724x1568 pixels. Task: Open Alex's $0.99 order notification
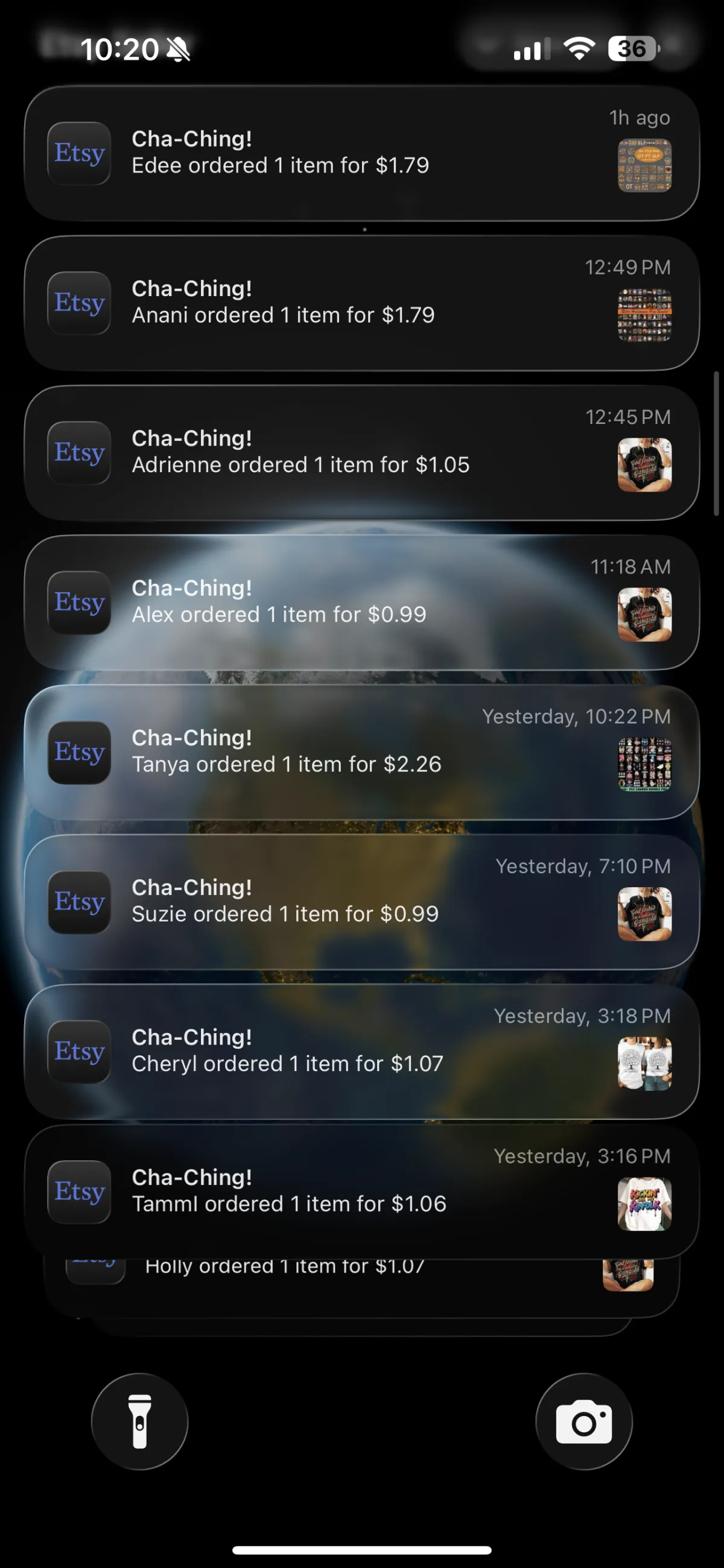361,602
